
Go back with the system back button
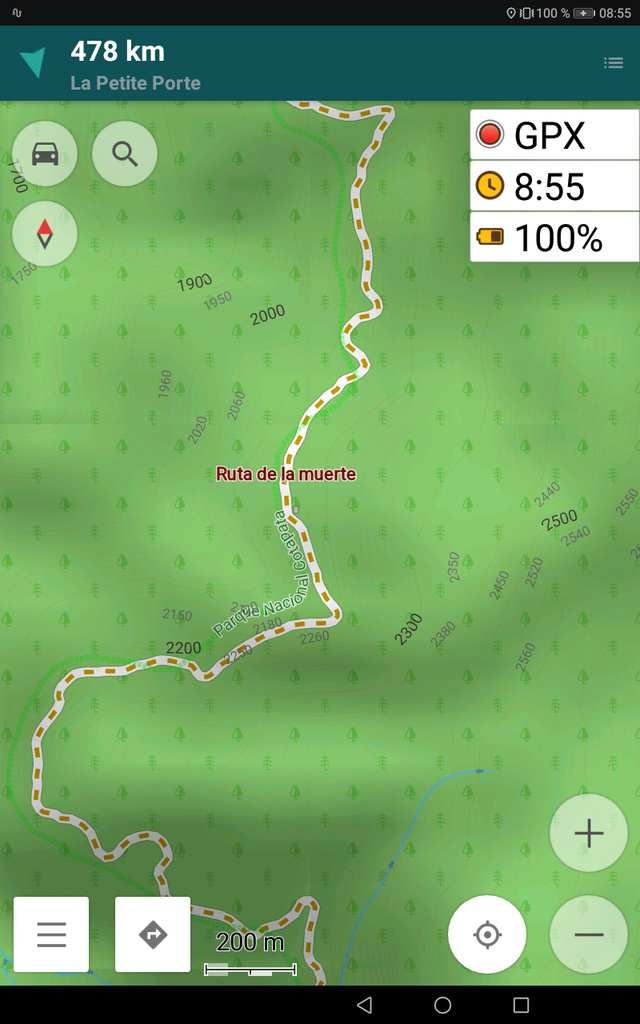pyautogui.click(x=364, y=1004)
